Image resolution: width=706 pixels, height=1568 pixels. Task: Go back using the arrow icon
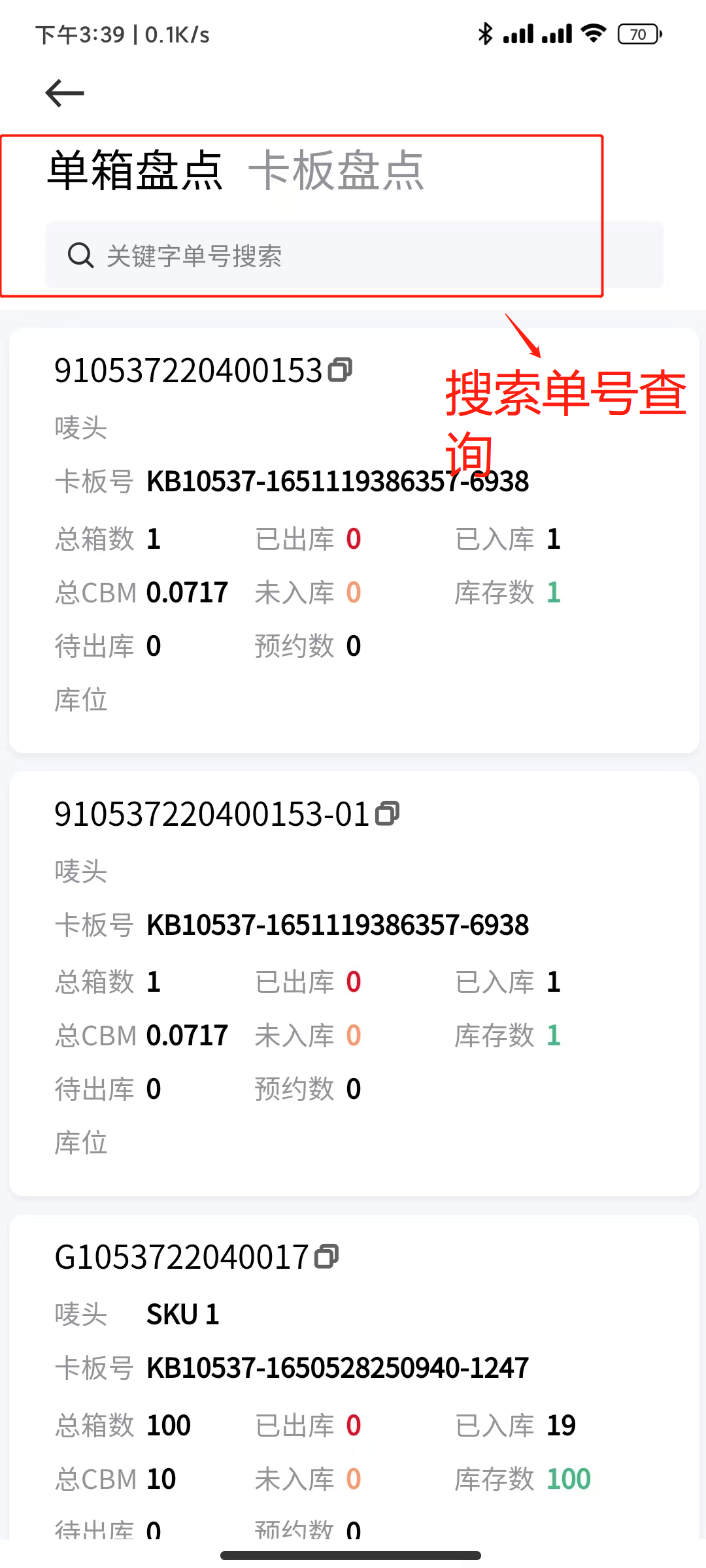click(64, 93)
